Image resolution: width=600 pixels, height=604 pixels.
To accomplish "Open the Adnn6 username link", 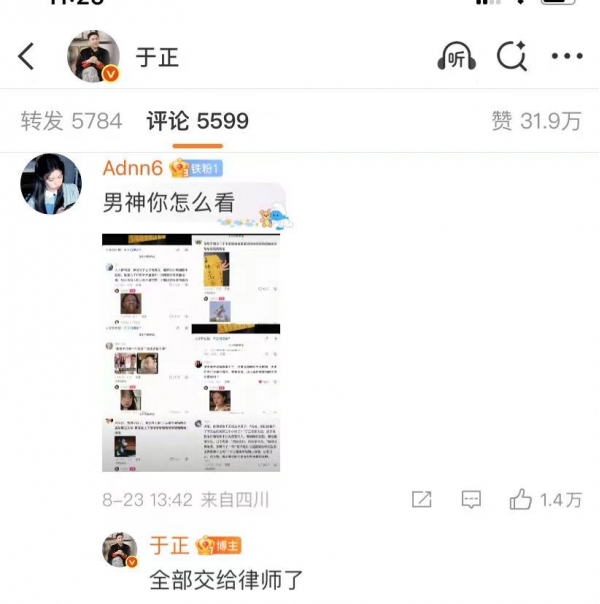I will pos(132,168).
